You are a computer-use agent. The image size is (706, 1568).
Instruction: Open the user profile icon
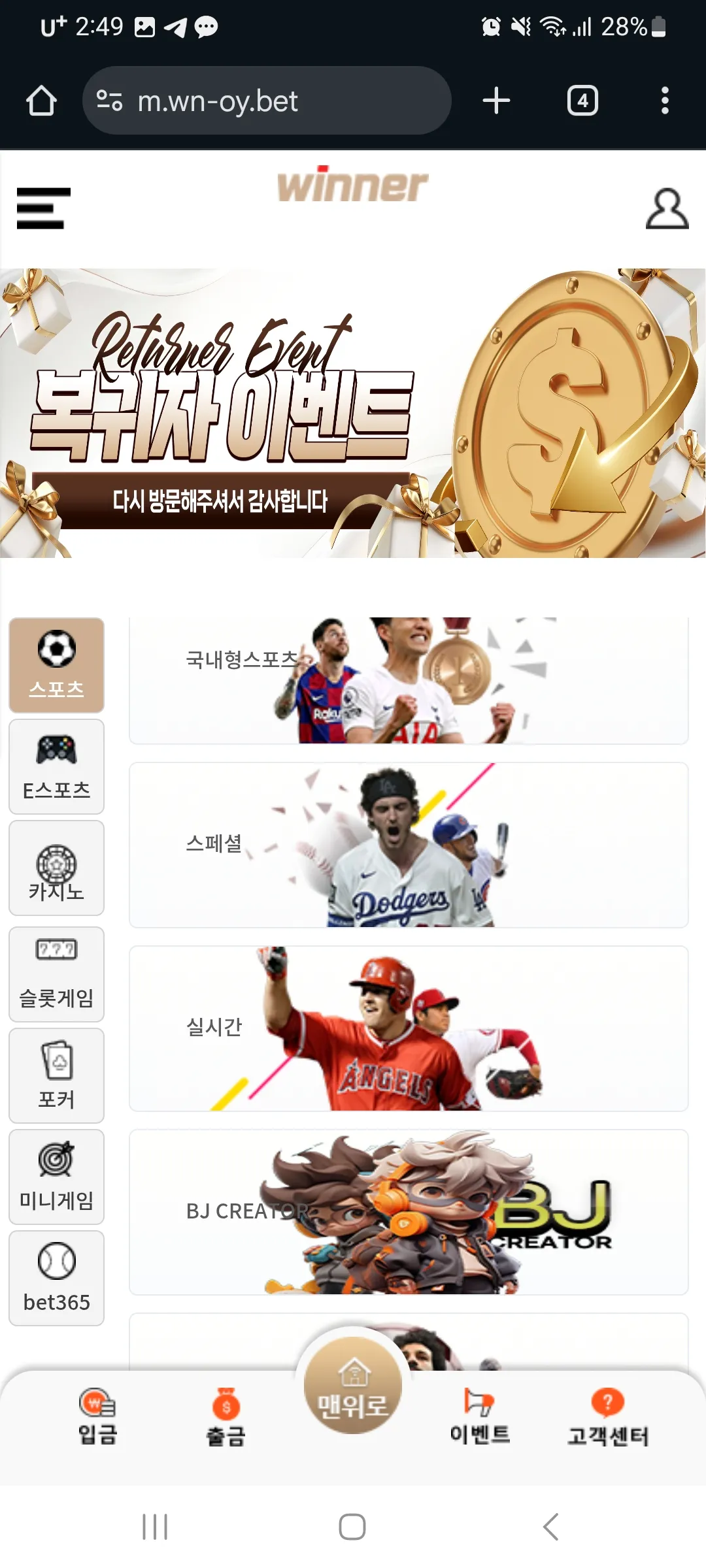[x=667, y=209]
